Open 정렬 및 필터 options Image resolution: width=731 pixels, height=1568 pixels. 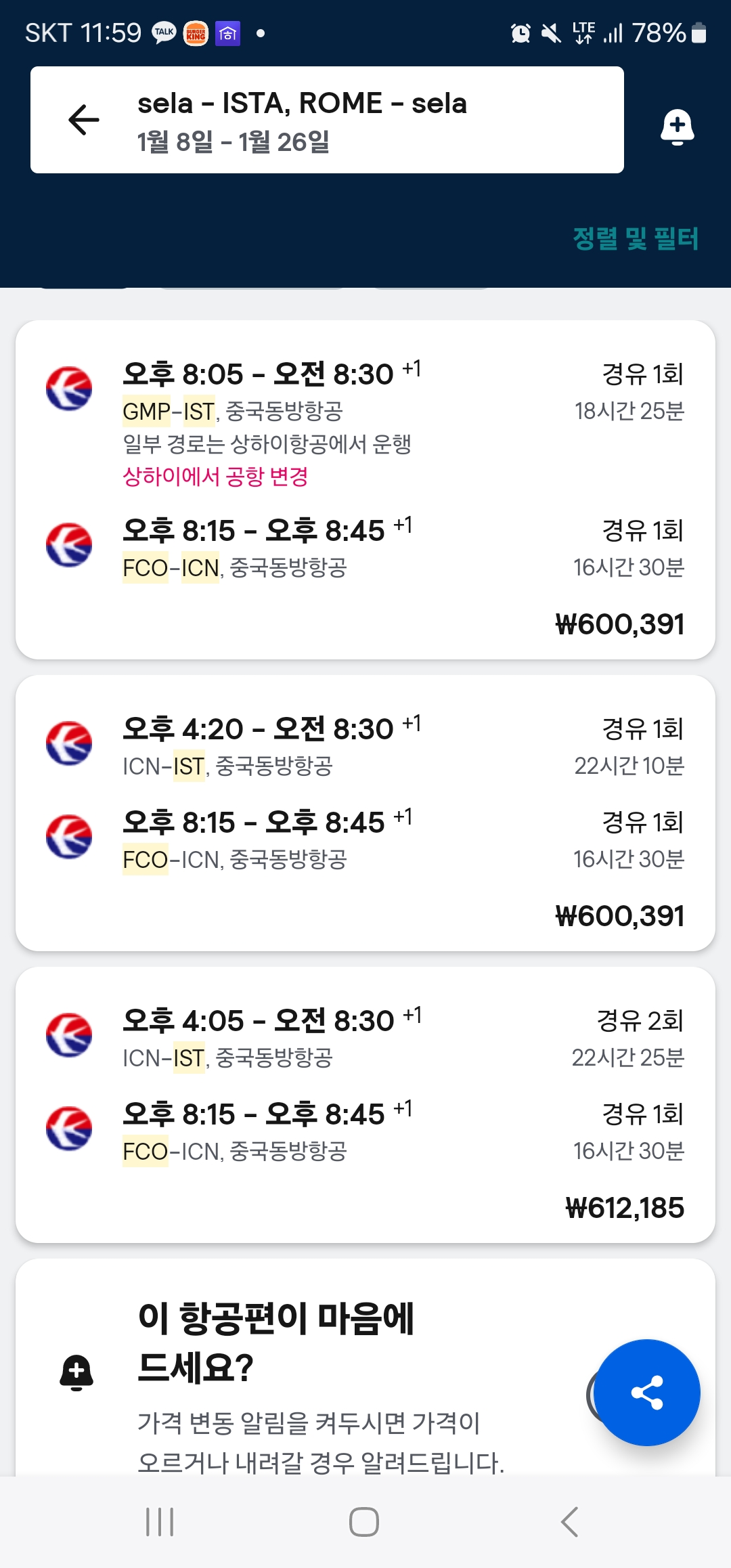coord(635,238)
